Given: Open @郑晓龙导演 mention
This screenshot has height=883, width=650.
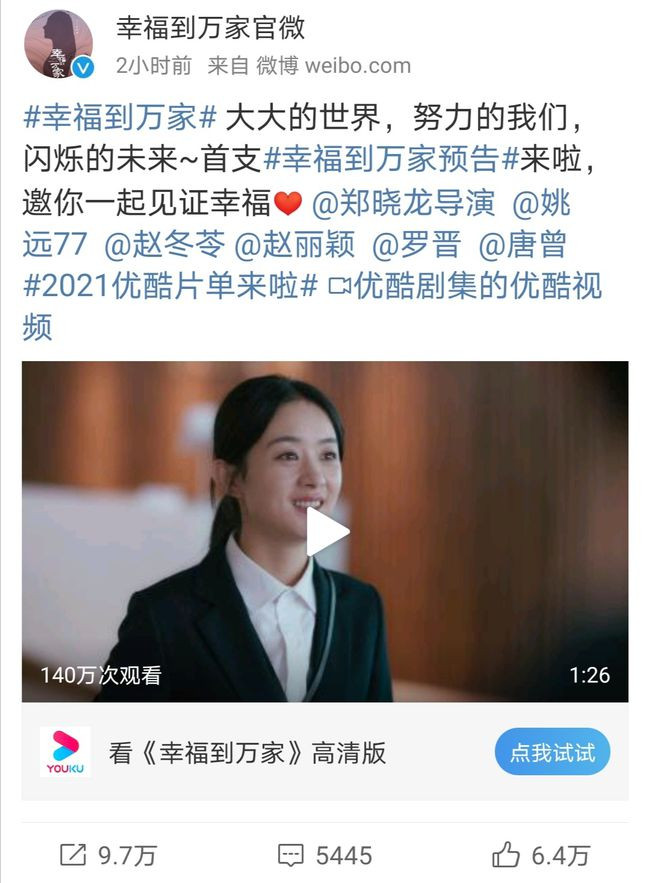Looking at the screenshot, I should [x=403, y=203].
